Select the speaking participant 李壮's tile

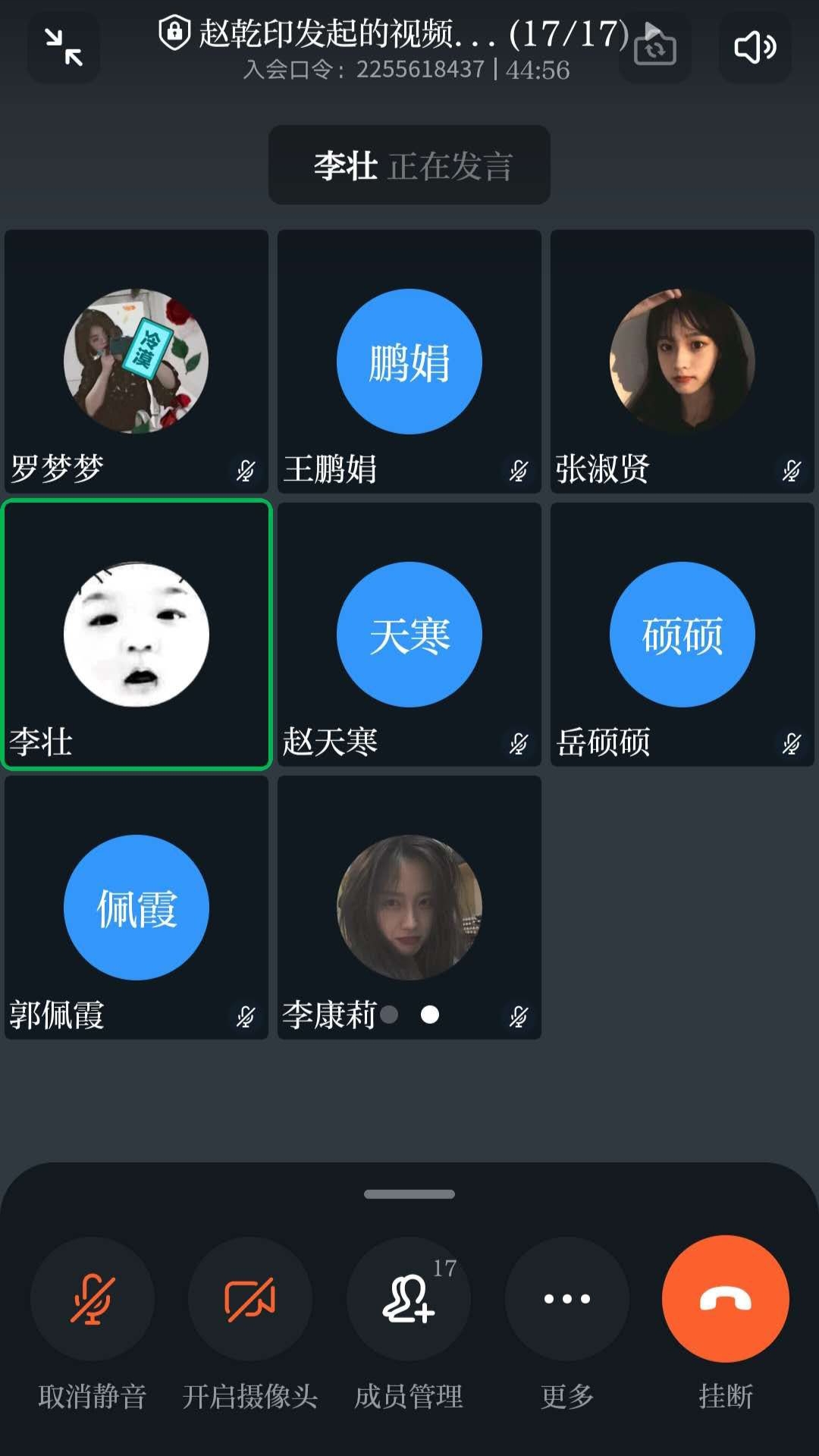point(136,634)
